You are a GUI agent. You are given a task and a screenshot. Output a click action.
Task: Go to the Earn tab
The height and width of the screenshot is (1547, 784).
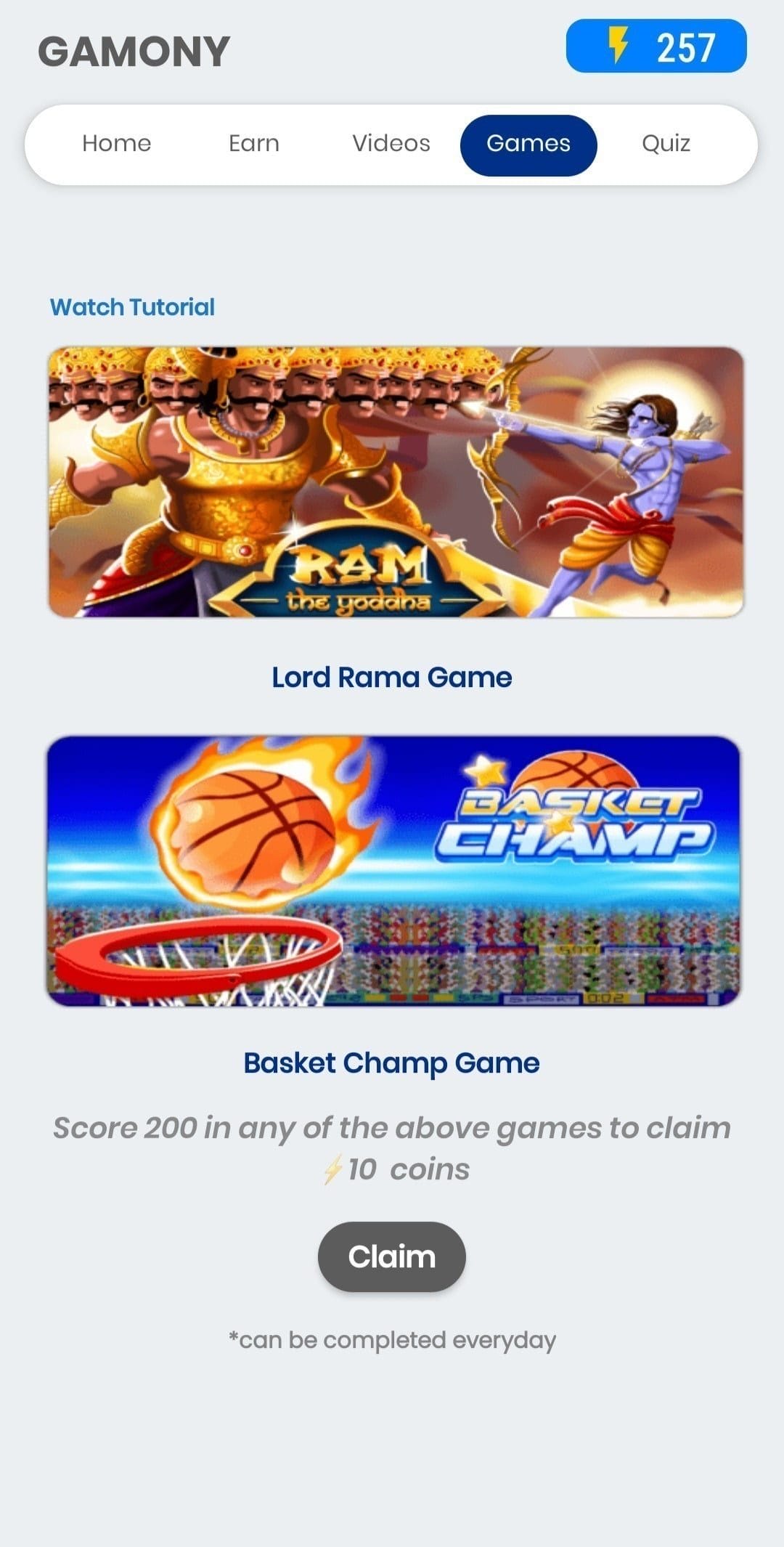(254, 144)
